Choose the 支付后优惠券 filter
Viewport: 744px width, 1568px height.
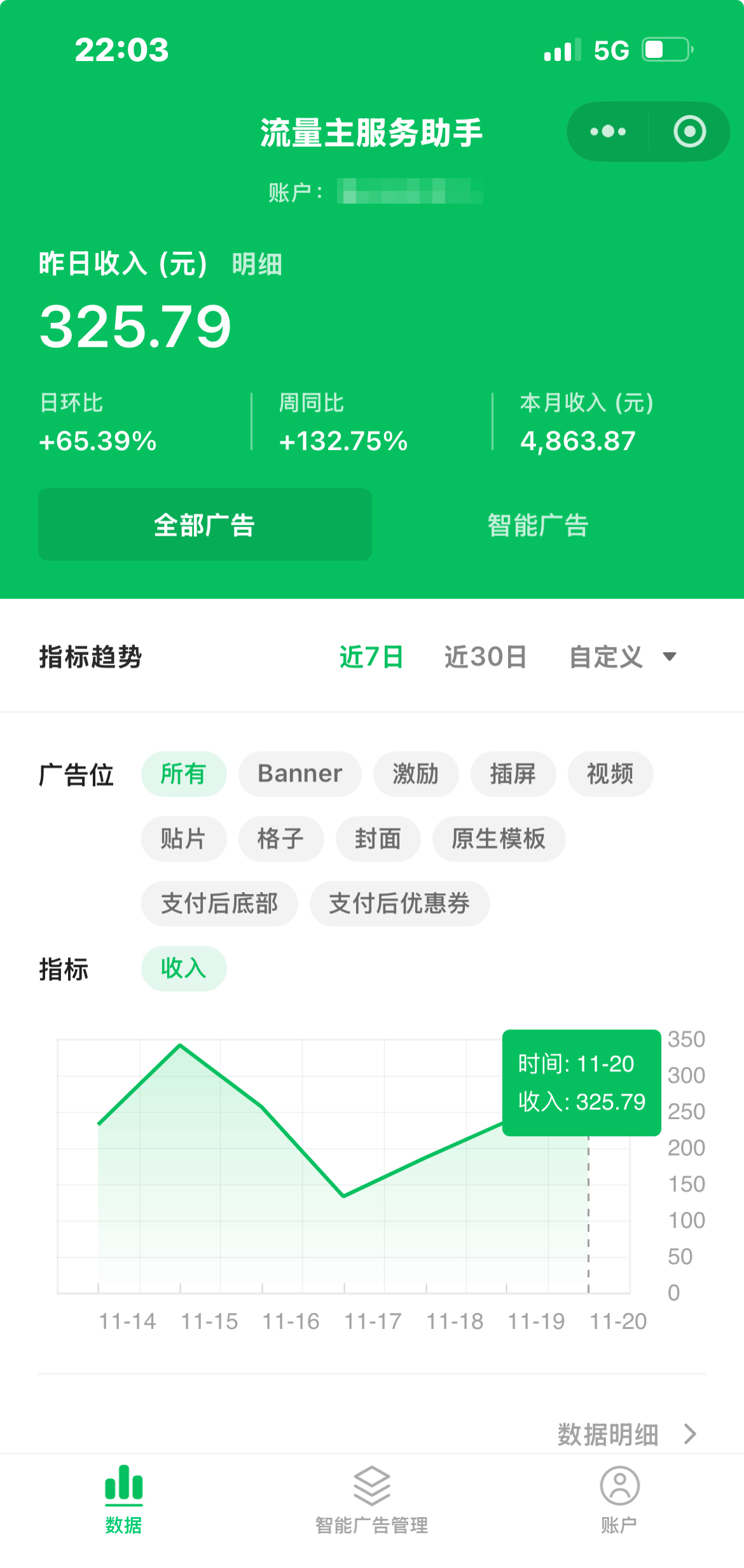399,904
